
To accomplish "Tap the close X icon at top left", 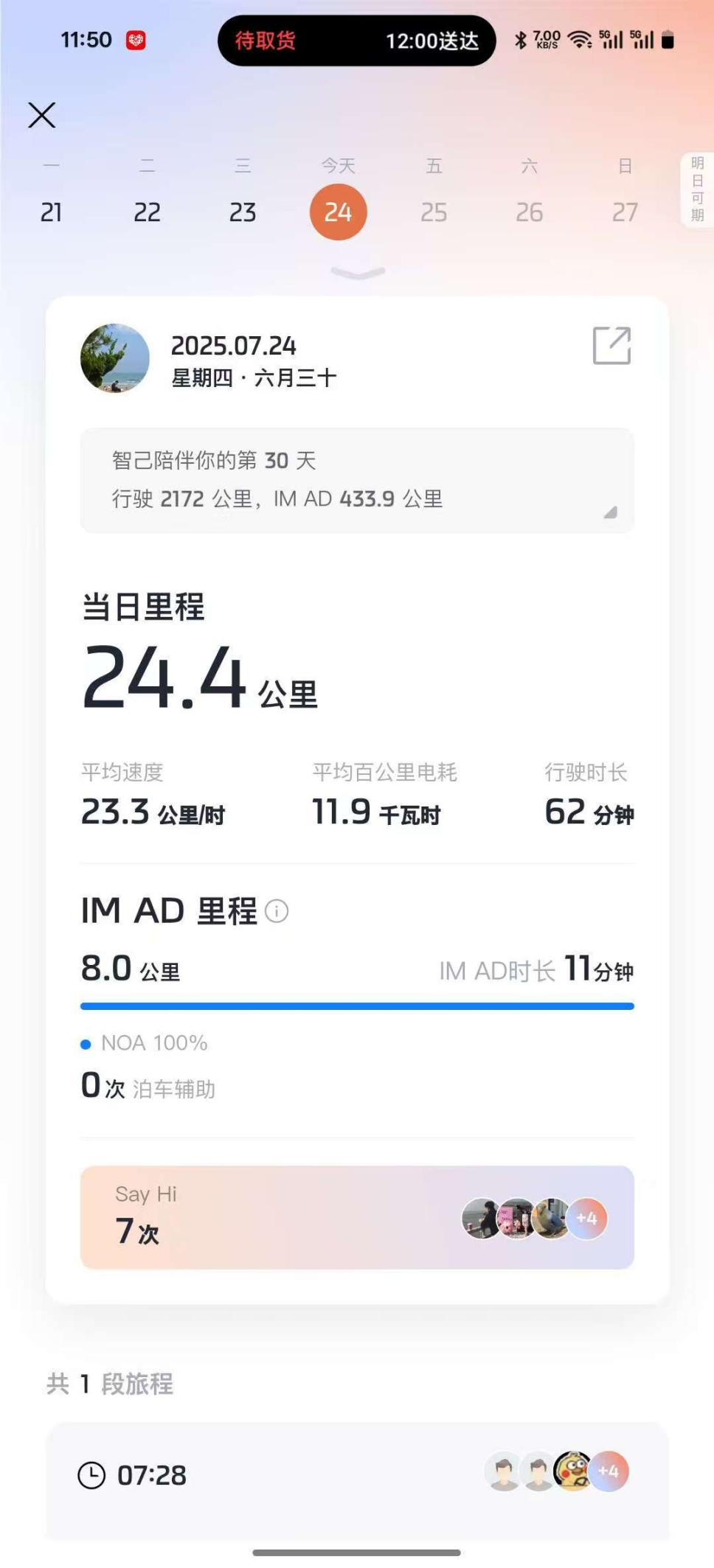I will [x=42, y=115].
